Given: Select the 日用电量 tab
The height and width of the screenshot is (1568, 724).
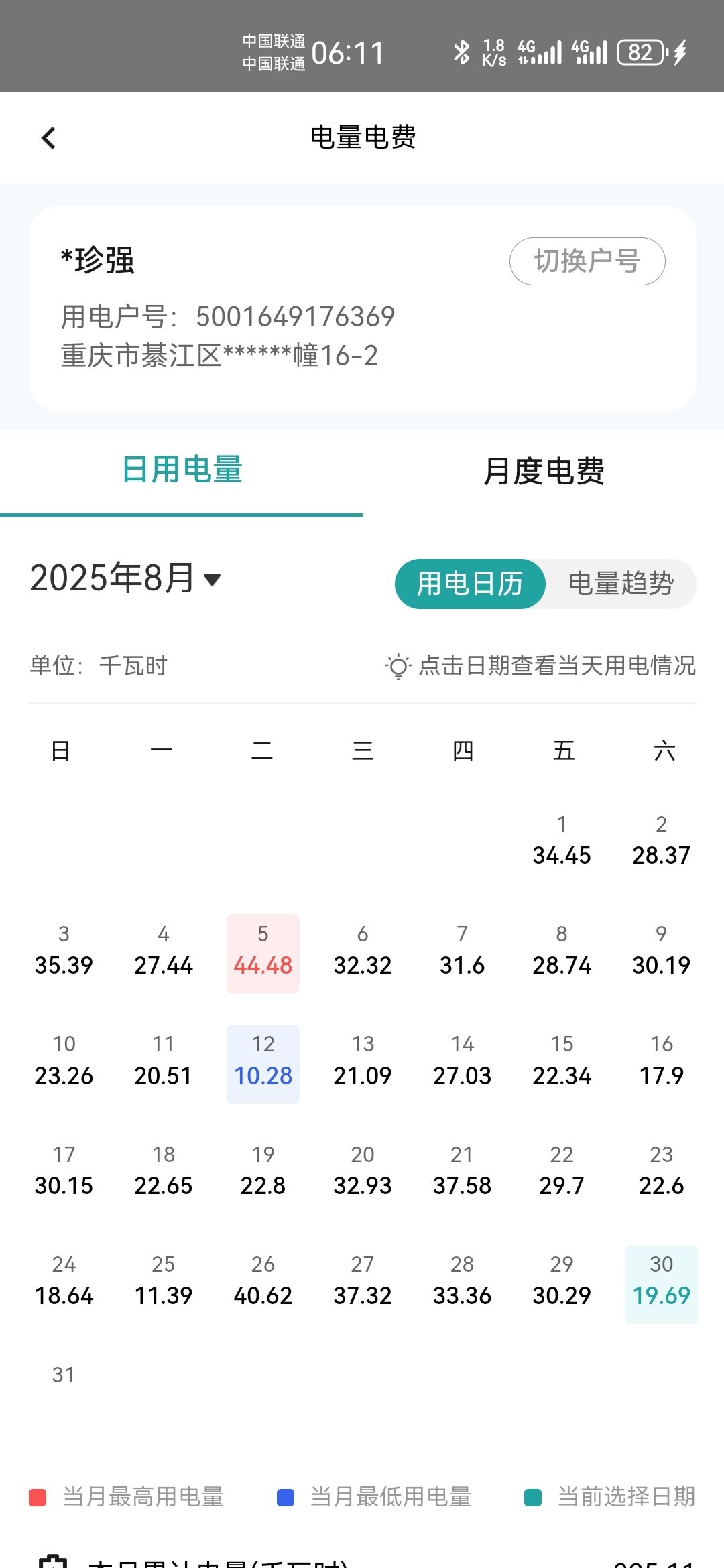Looking at the screenshot, I should [x=182, y=470].
